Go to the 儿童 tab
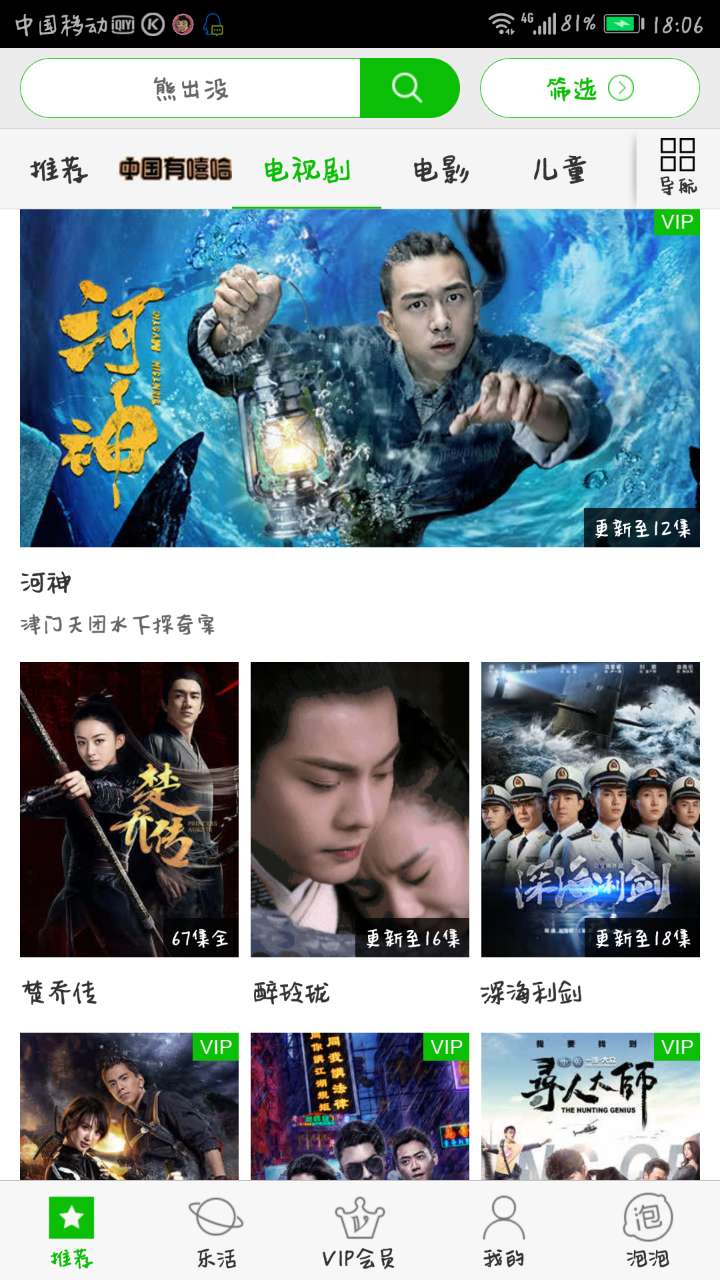Screen dimensions: 720x1280 click(x=559, y=170)
